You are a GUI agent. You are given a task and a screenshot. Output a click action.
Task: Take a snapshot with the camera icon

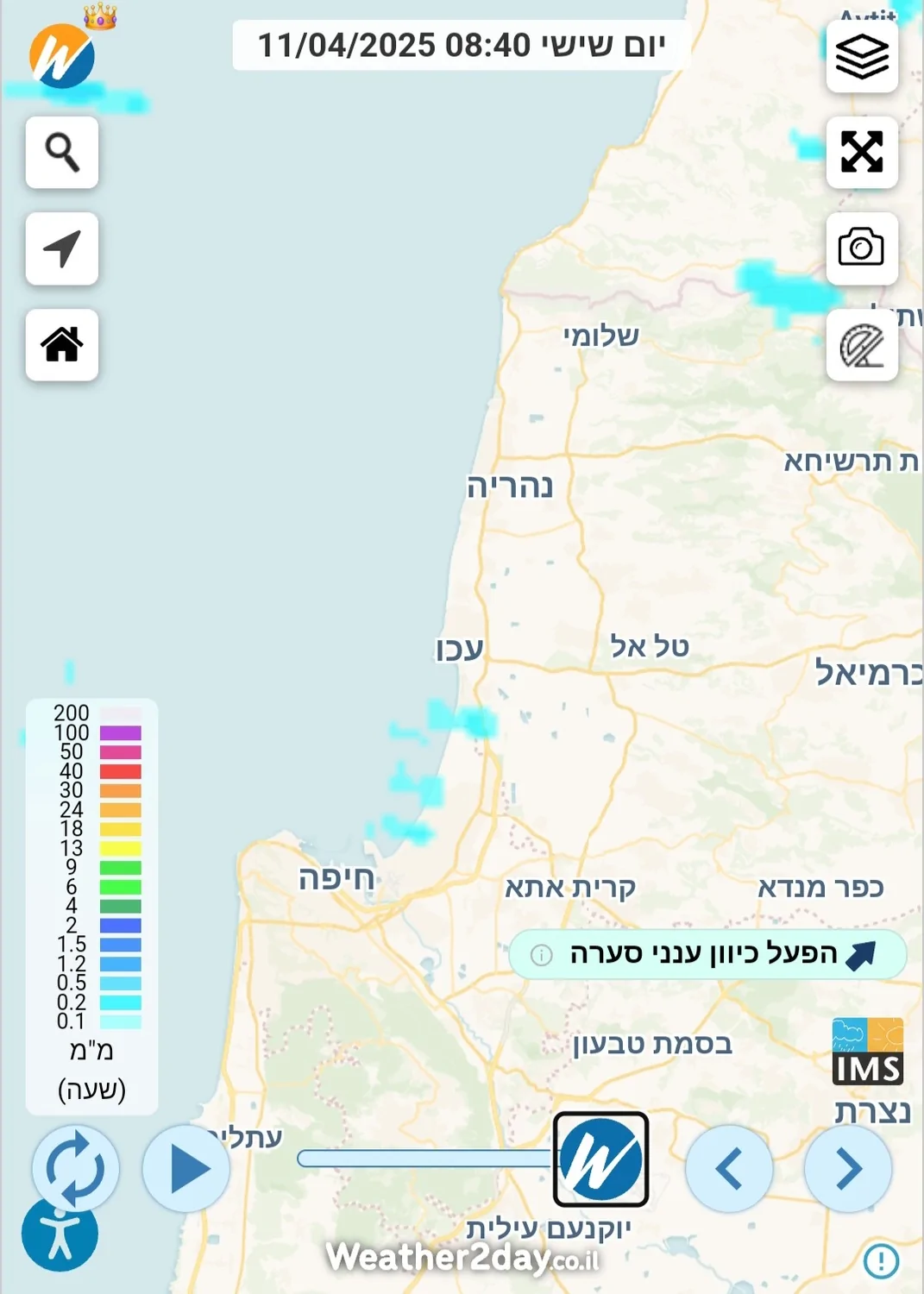[x=862, y=248]
